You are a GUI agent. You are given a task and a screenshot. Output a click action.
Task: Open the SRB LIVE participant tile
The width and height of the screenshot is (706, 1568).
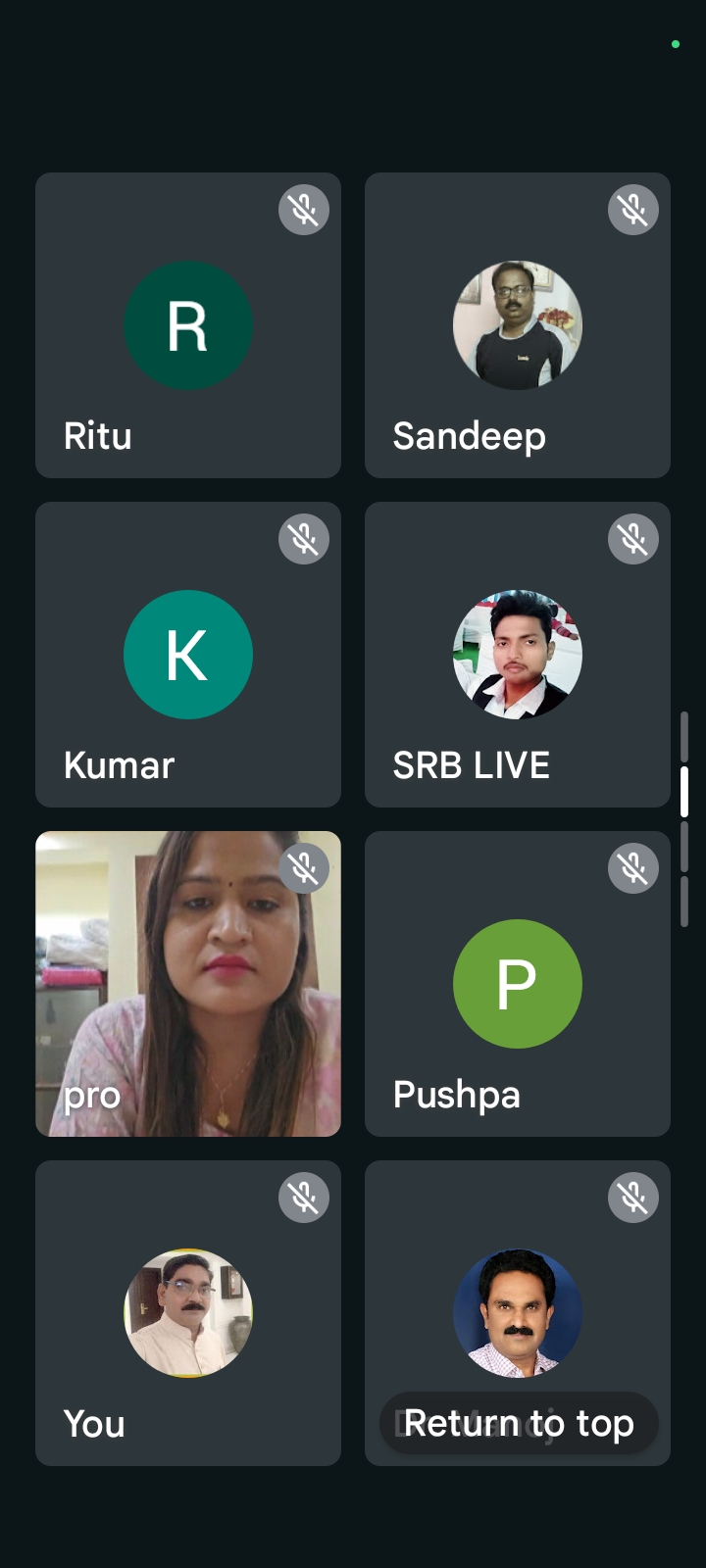tap(517, 655)
